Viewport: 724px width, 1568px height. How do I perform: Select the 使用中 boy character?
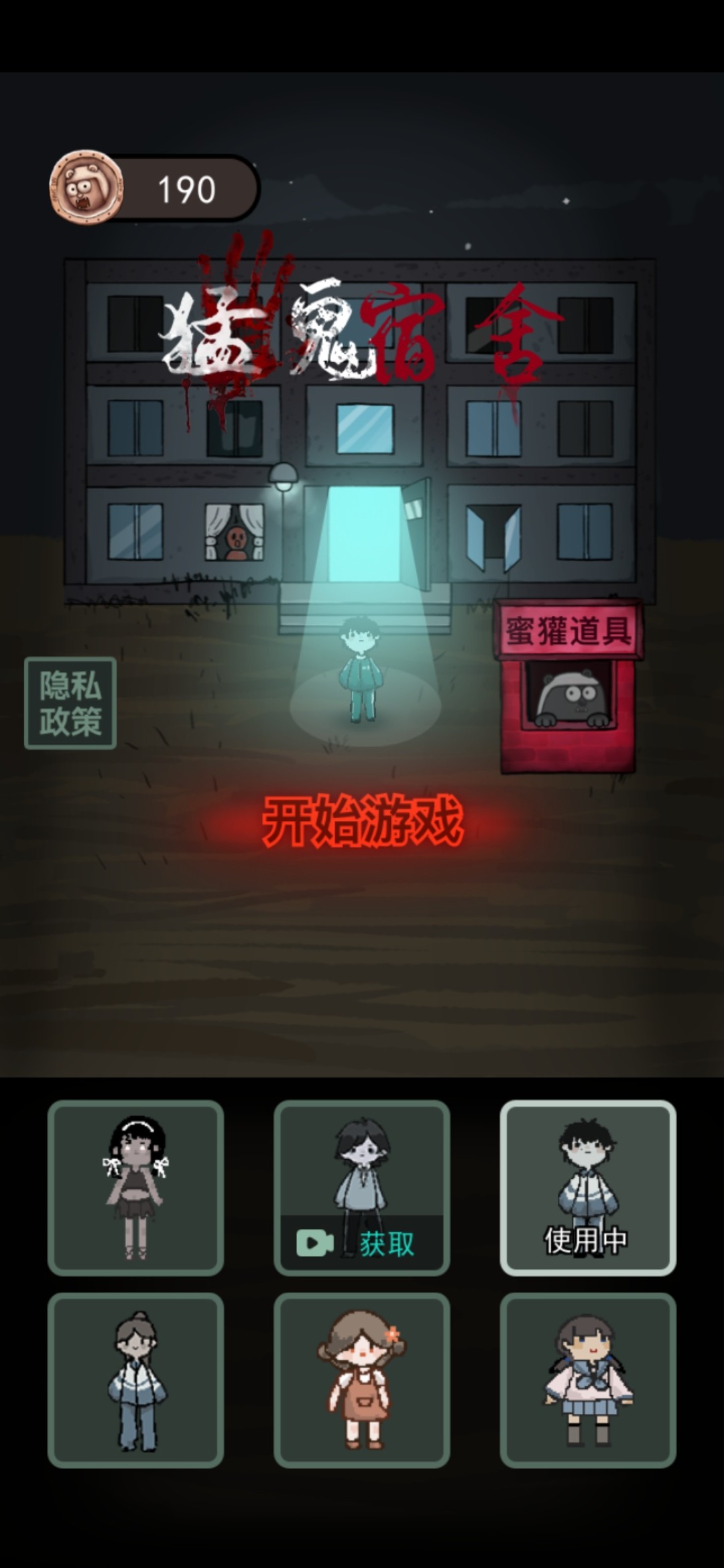(588, 1187)
